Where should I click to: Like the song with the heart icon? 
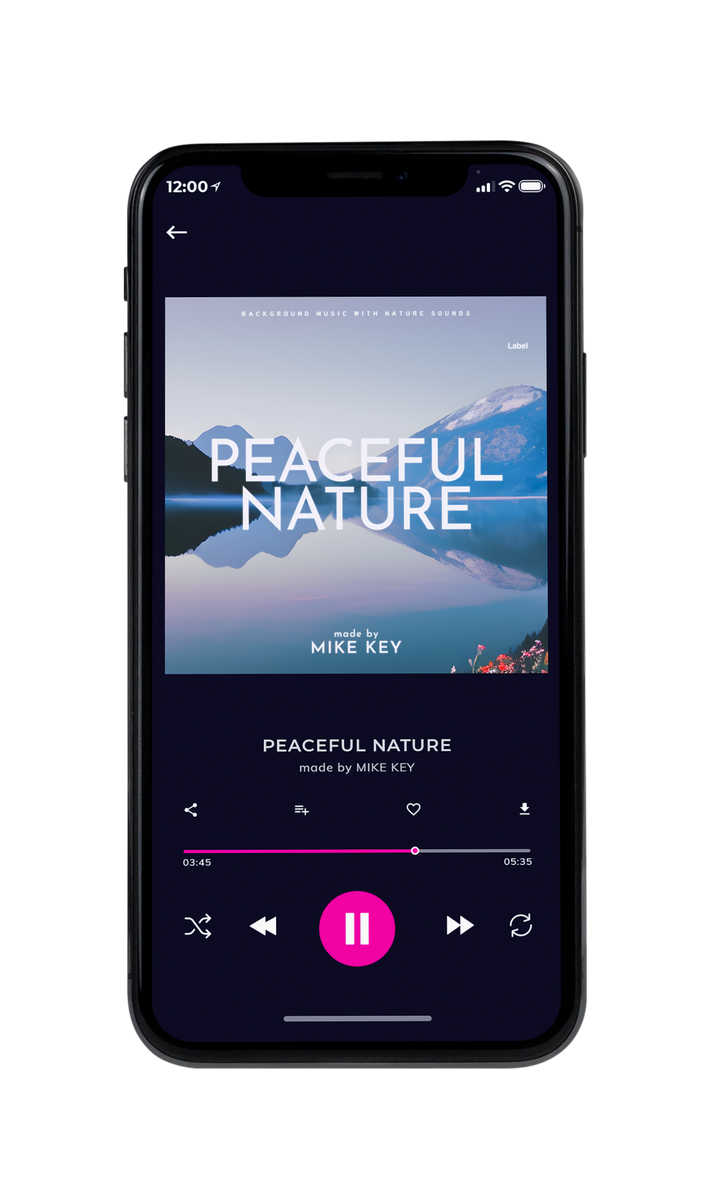[413, 810]
